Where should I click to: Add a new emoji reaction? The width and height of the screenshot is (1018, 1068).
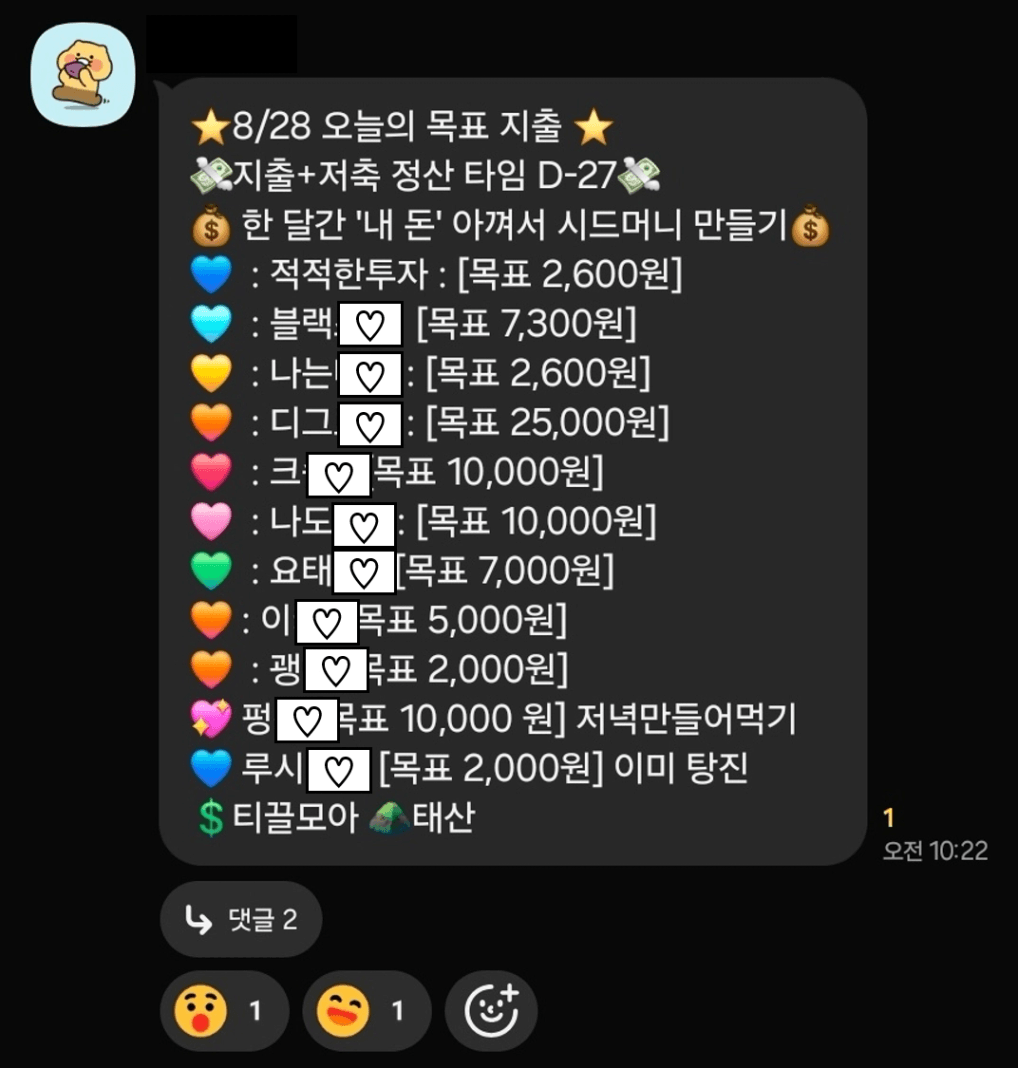pos(491,1011)
